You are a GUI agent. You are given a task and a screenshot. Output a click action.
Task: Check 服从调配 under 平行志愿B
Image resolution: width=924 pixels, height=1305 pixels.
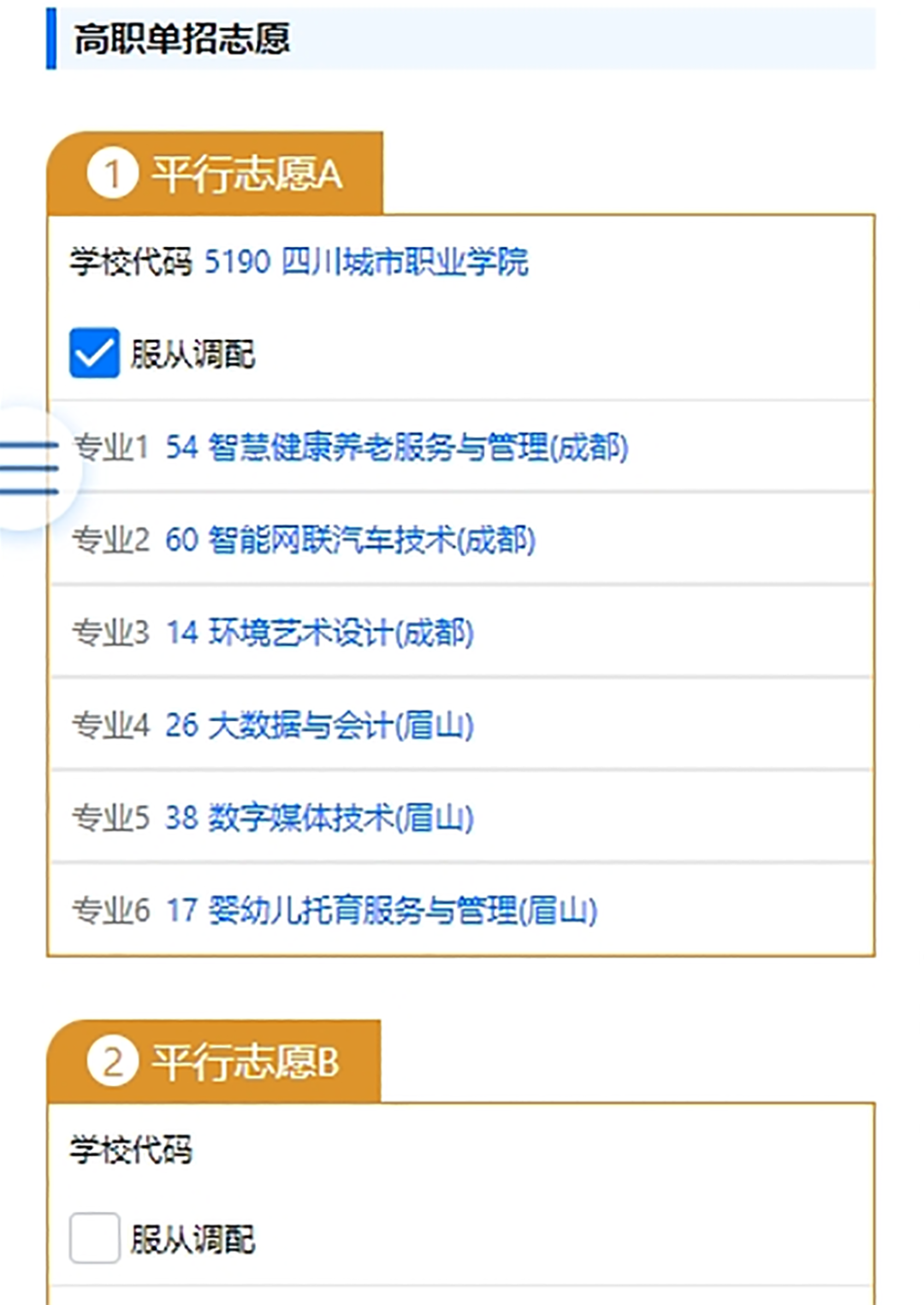[94, 1237]
